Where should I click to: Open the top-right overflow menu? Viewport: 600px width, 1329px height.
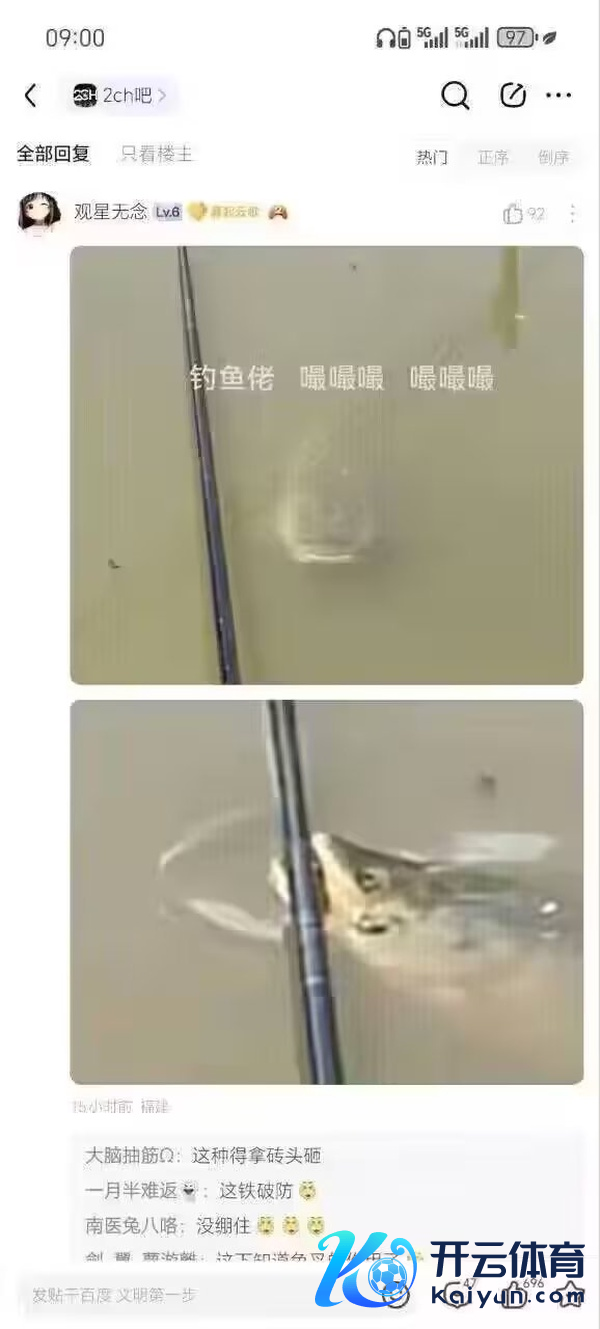coord(558,96)
